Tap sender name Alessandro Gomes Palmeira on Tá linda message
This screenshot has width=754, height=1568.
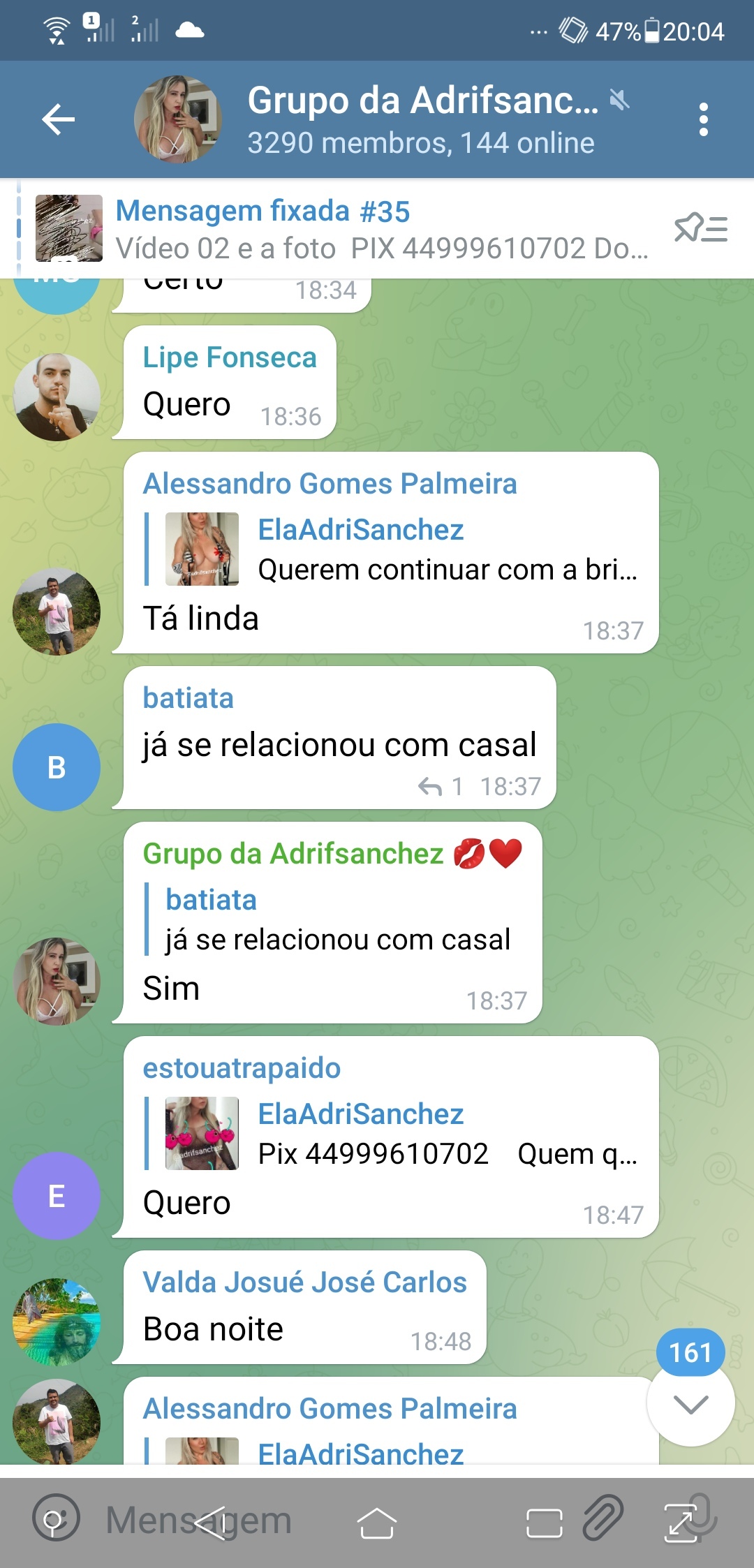point(330,484)
